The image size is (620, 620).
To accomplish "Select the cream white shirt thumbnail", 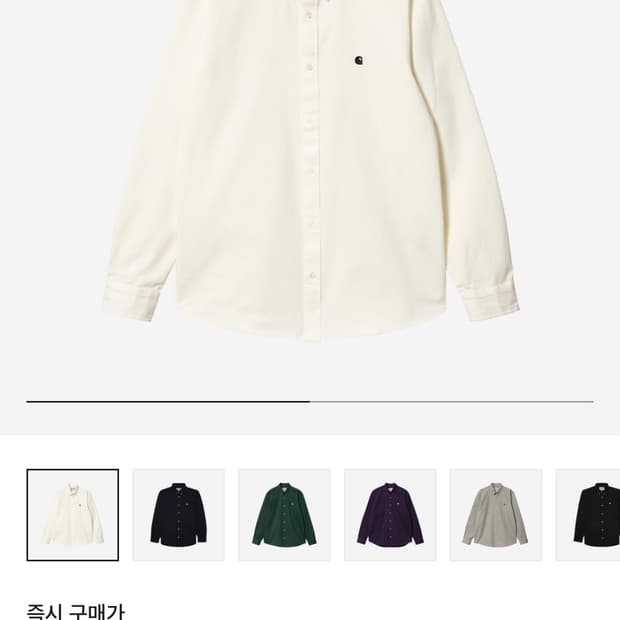I will (x=72, y=514).
